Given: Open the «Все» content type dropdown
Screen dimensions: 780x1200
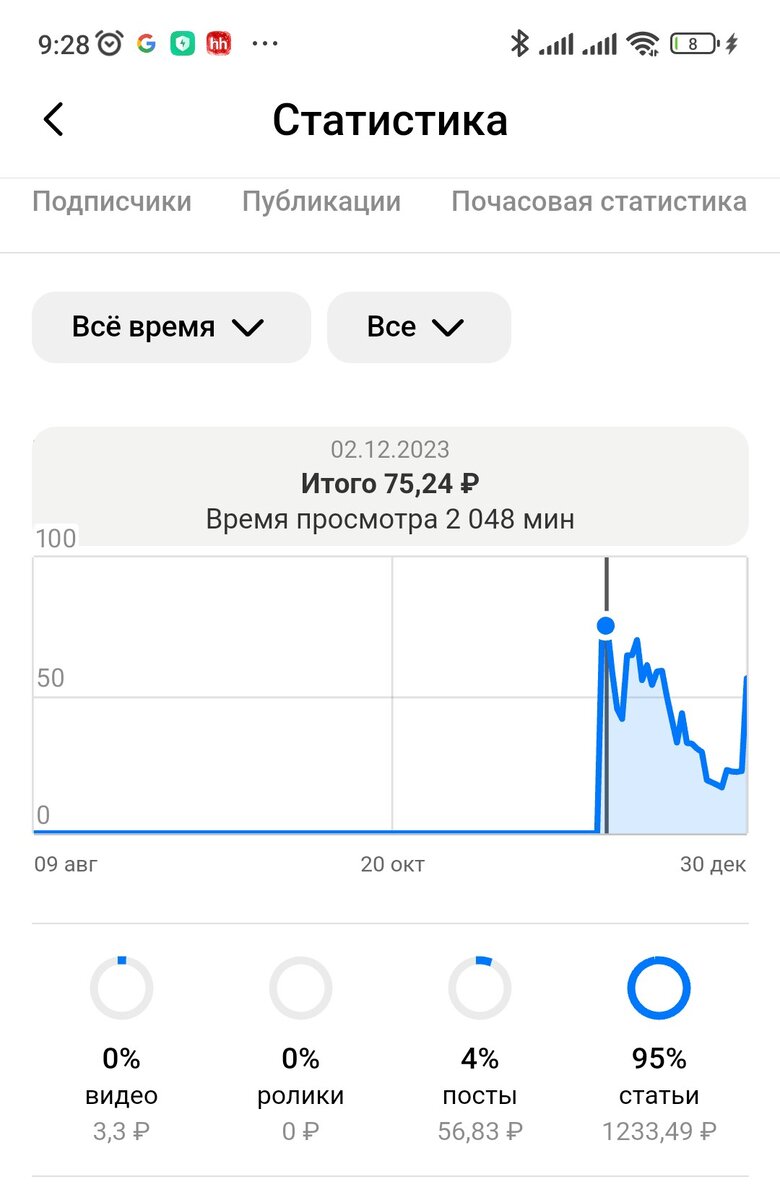Looking at the screenshot, I should coord(418,327).
